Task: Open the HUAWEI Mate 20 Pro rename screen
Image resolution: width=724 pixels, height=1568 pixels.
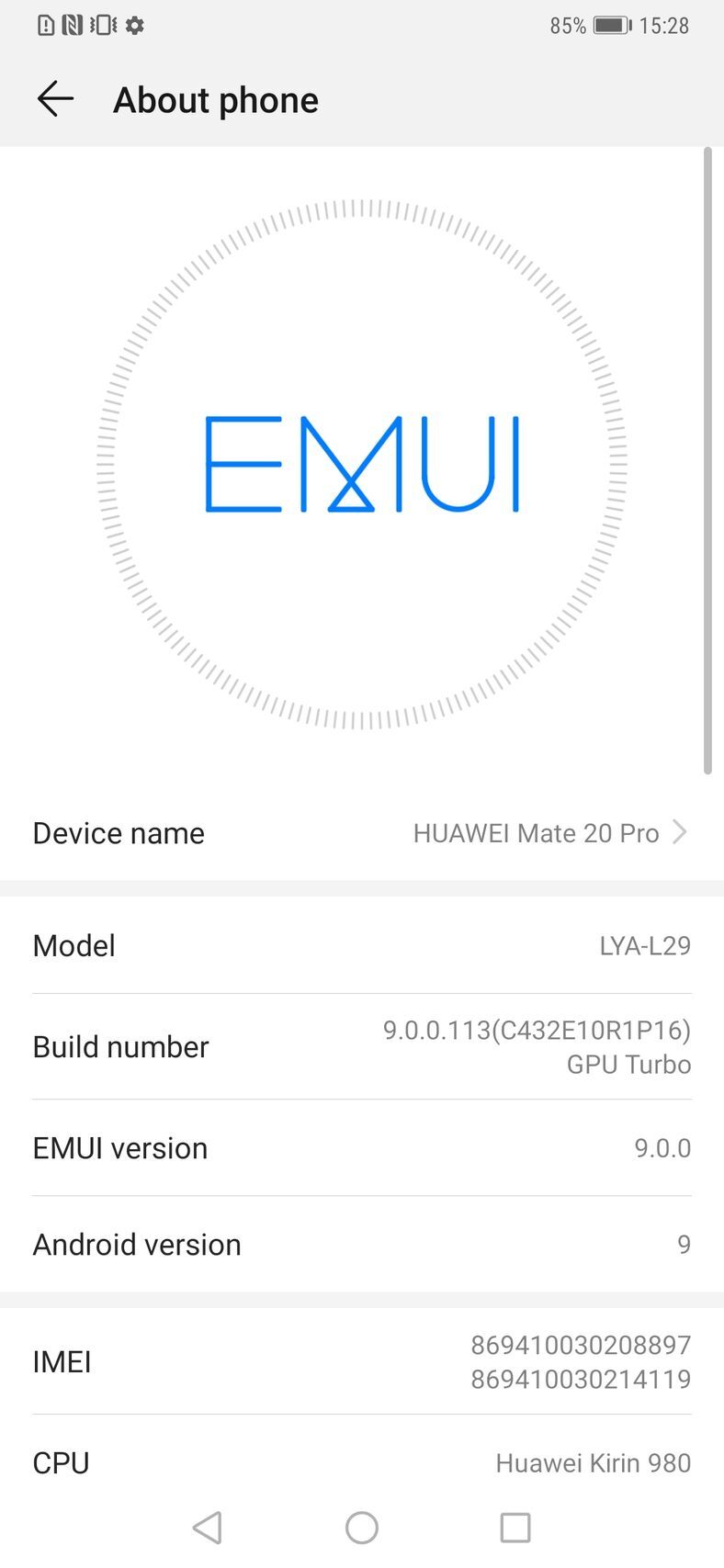Action: click(x=537, y=832)
